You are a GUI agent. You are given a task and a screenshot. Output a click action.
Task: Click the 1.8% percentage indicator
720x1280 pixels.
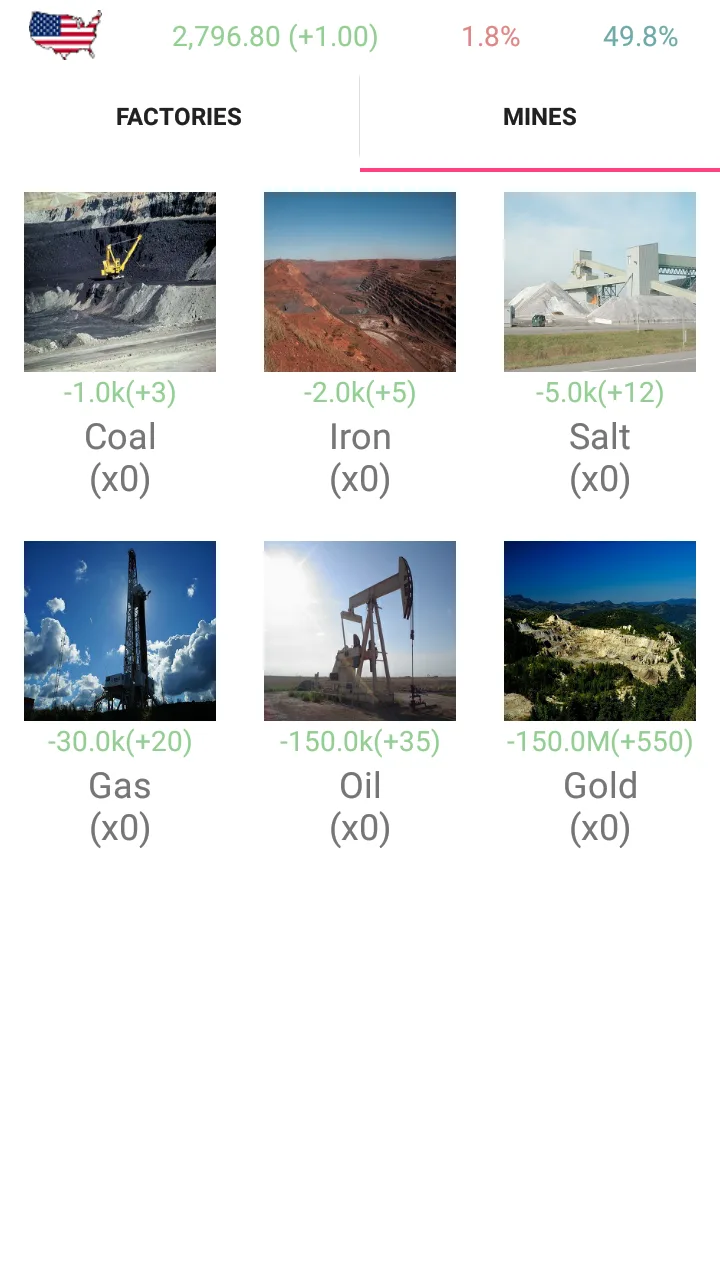click(490, 36)
